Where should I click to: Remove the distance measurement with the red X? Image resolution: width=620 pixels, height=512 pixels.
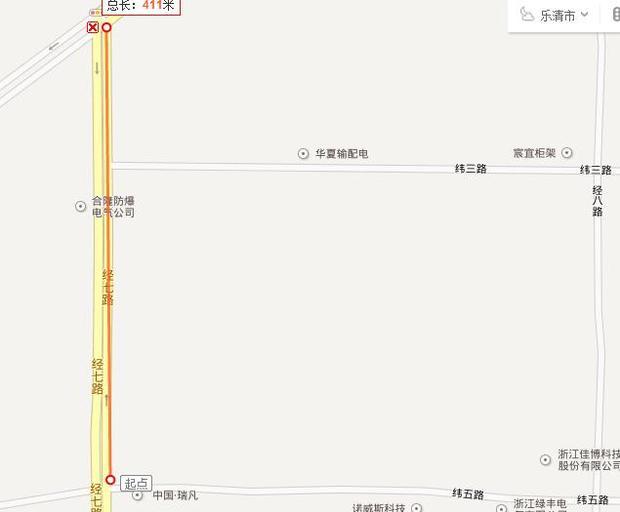[93, 27]
